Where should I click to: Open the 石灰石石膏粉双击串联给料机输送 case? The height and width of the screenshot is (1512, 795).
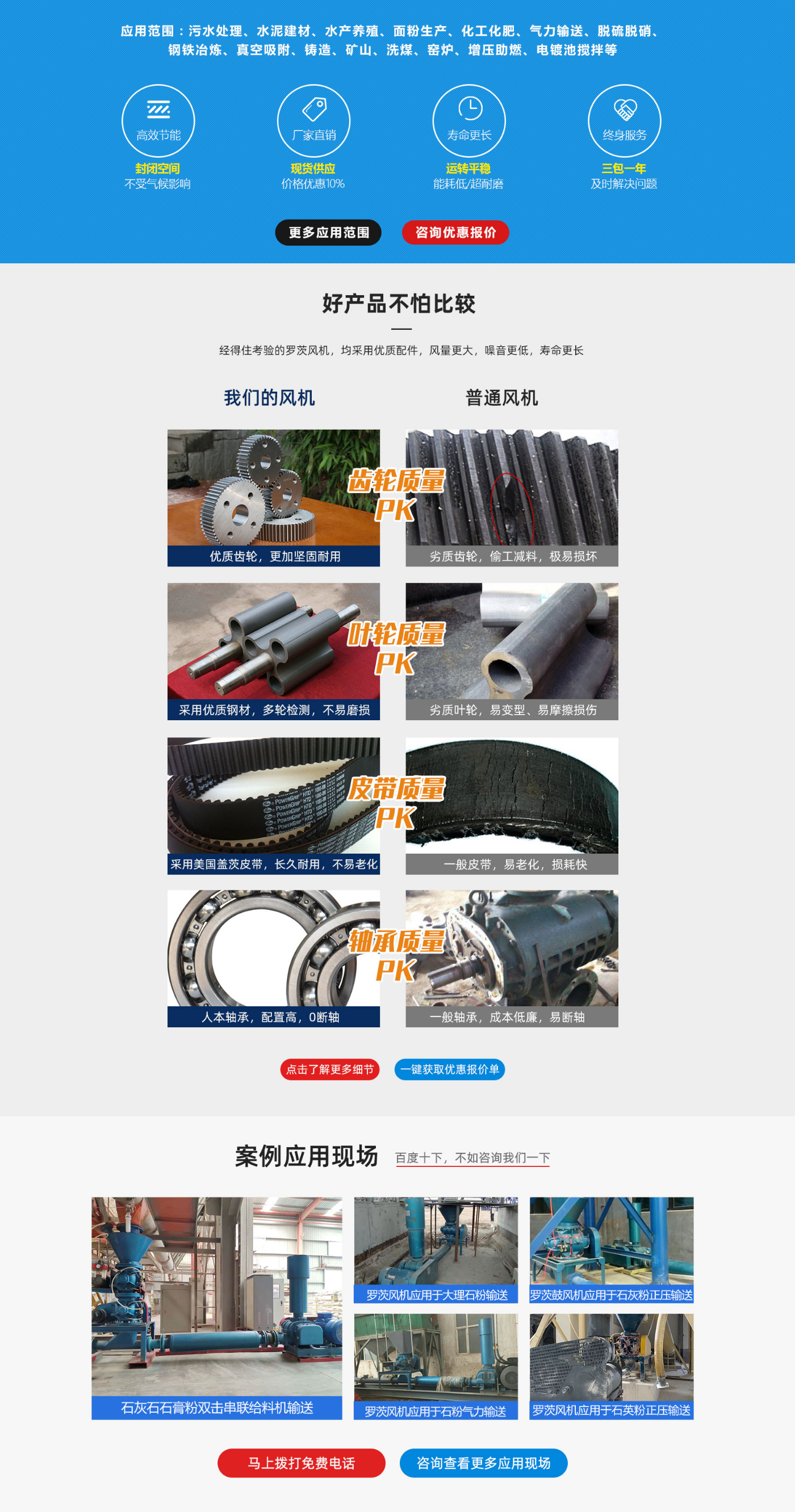tap(217, 1308)
